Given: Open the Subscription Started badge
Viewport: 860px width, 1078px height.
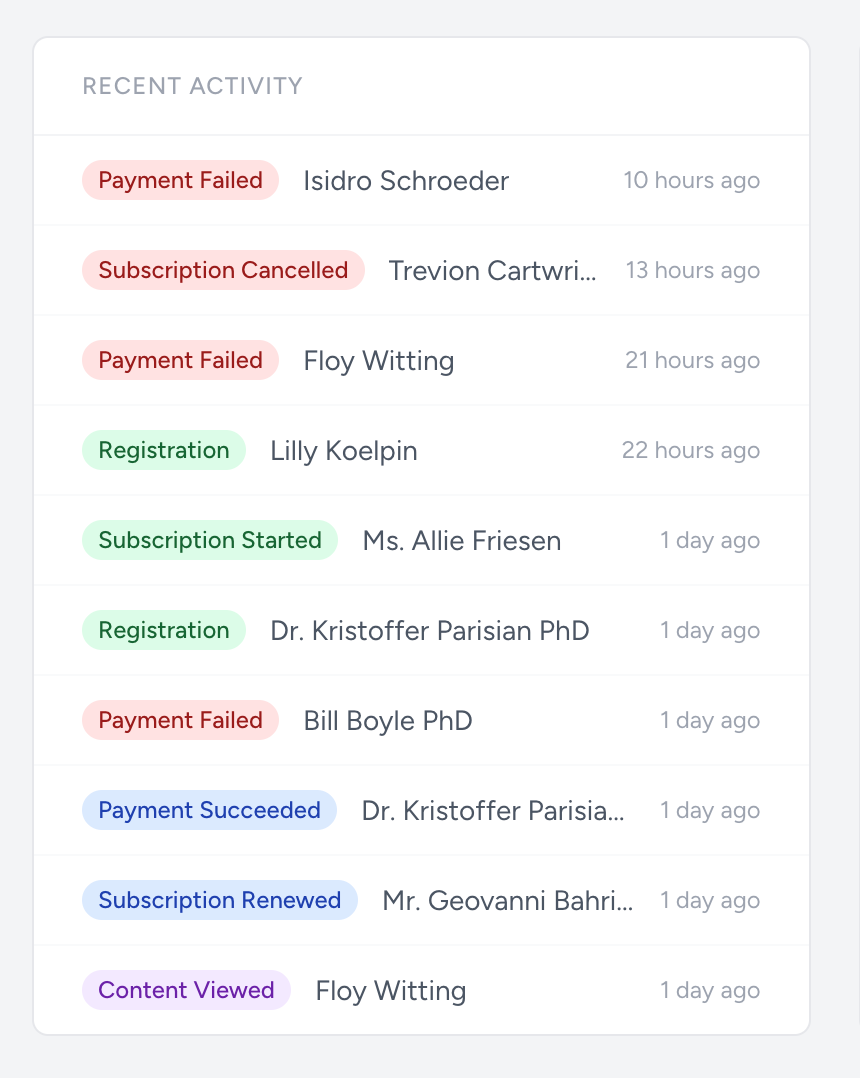Looking at the screenshot, I should pyautogui.click(x=209, y=540).
